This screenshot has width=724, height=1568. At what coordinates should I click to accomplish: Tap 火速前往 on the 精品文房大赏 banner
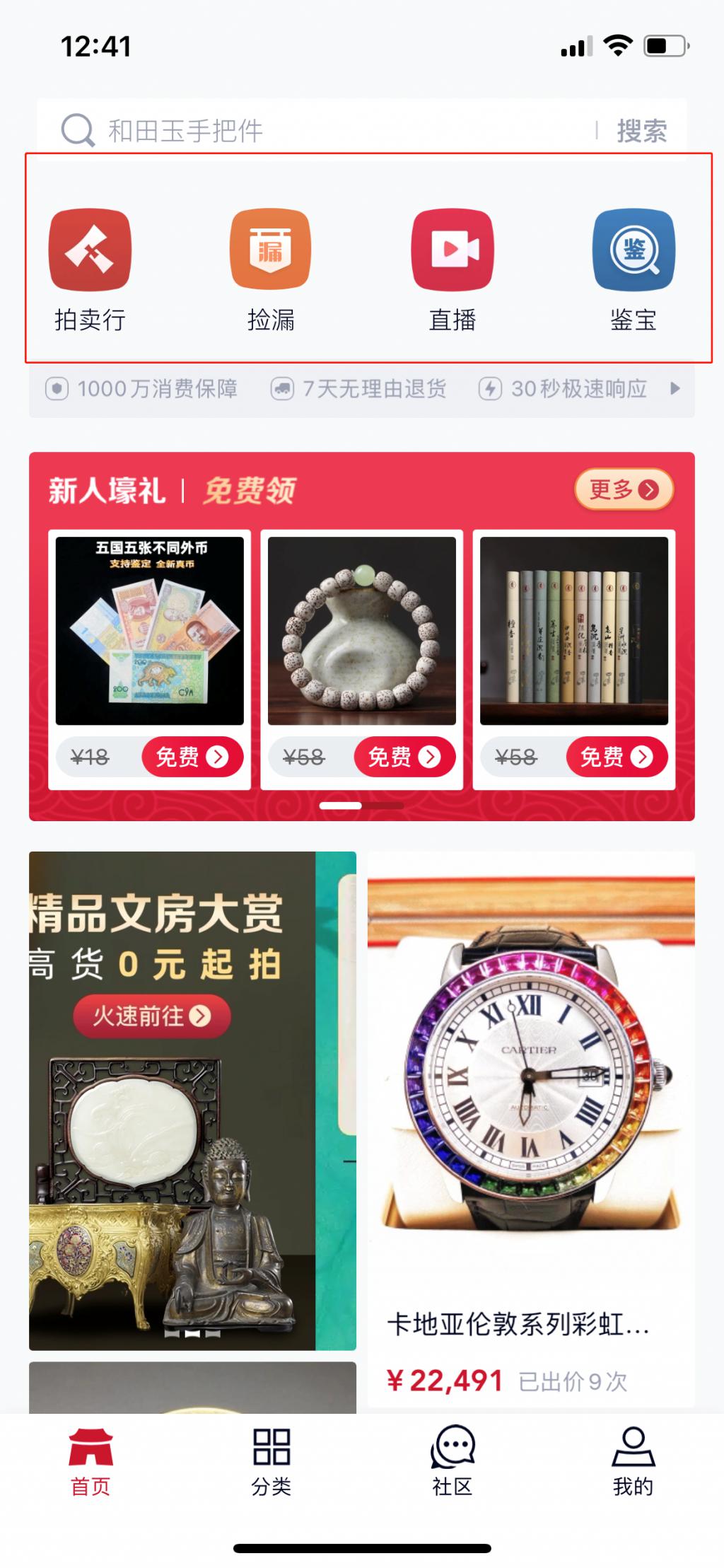(151, 1016)
